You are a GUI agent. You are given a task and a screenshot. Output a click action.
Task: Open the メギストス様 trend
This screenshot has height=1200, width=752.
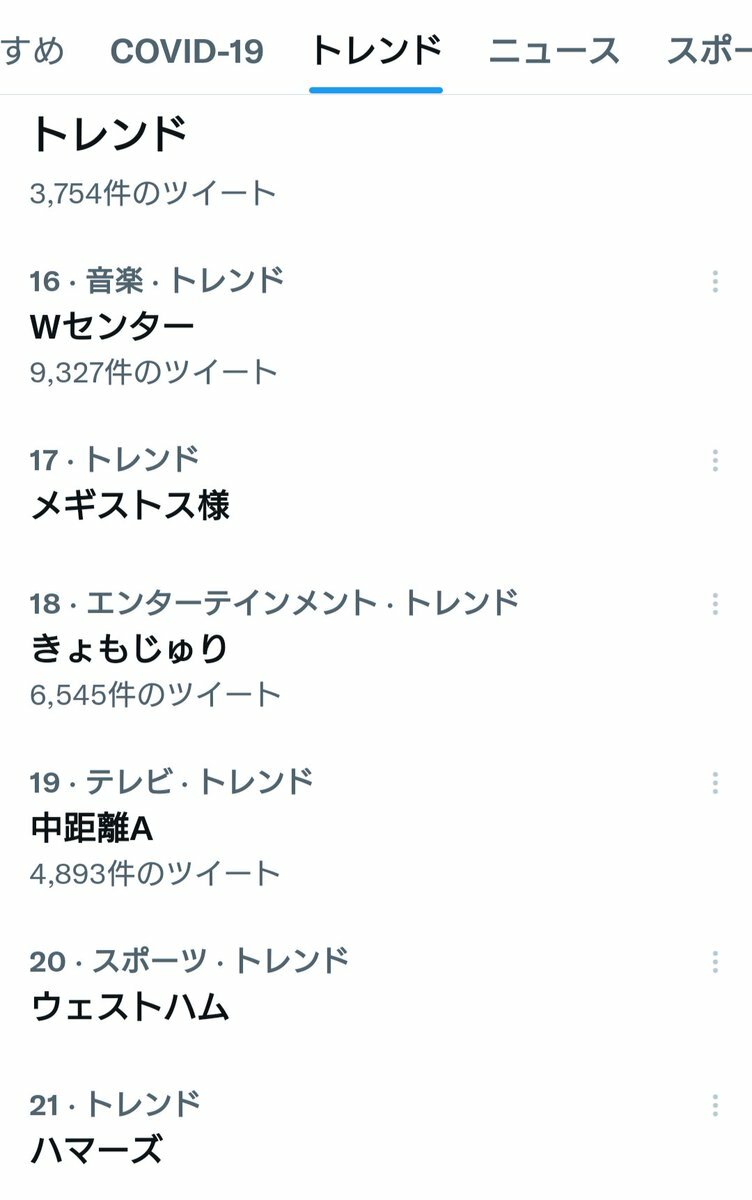130,505
